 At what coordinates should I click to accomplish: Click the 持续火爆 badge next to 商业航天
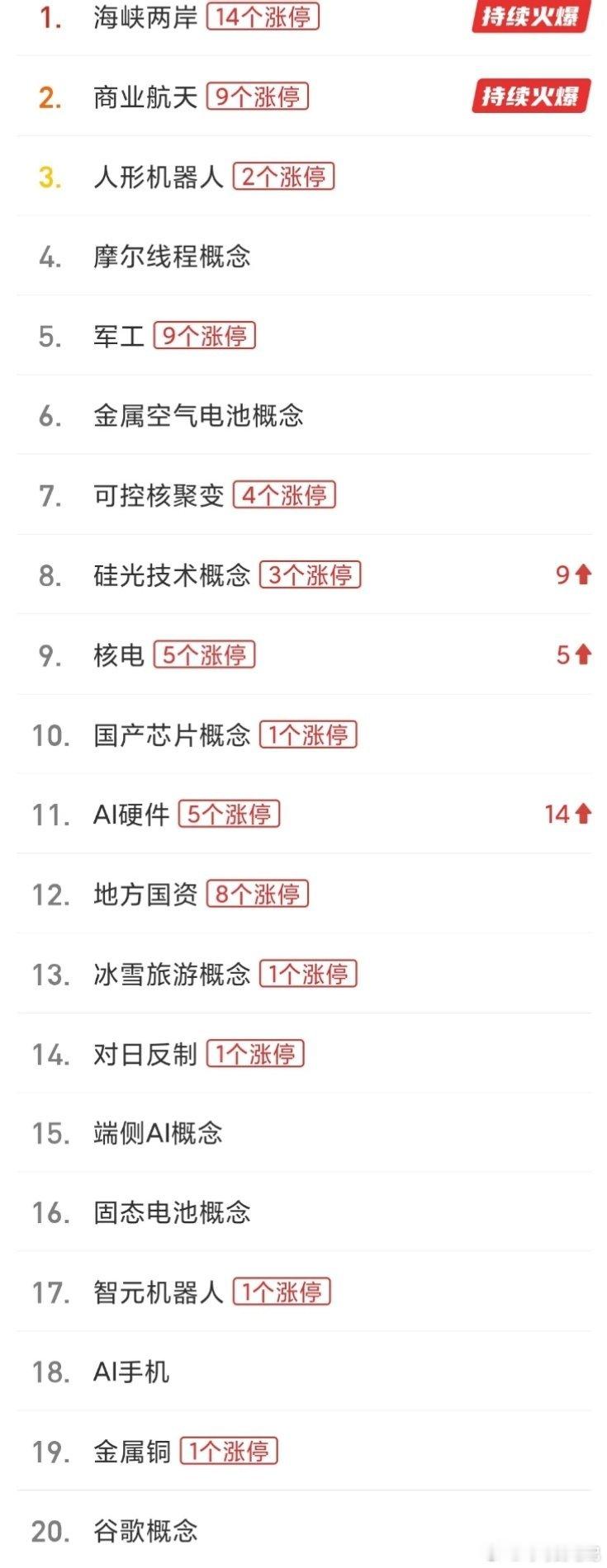(532, 97)
